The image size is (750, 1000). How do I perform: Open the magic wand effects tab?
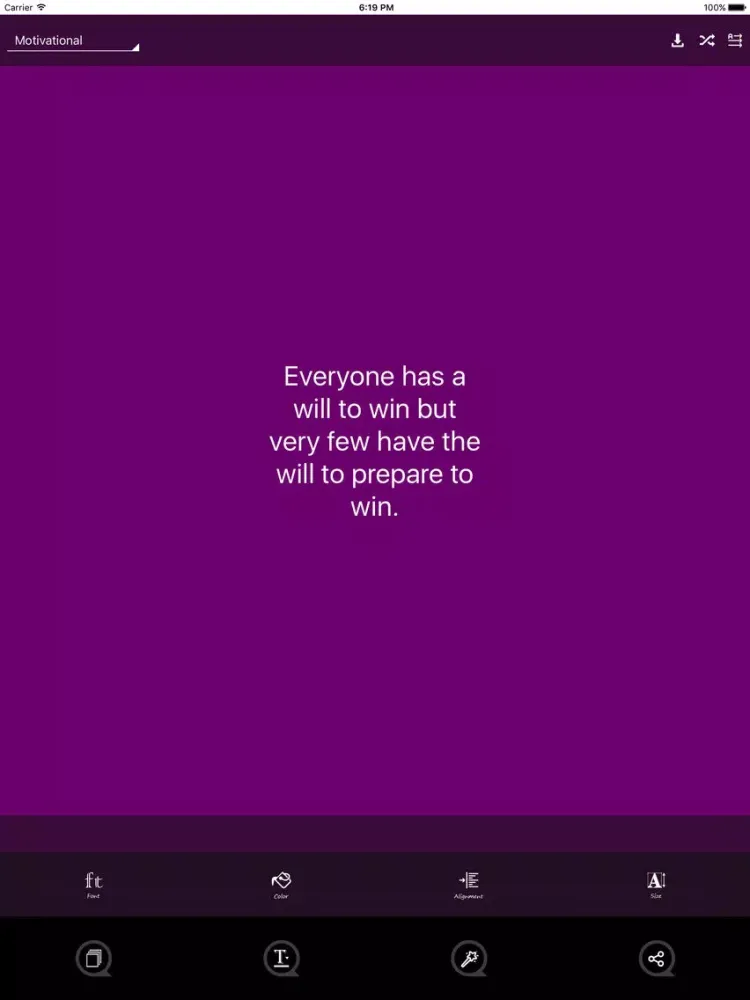pyautogui.click(x=468, y=959)
